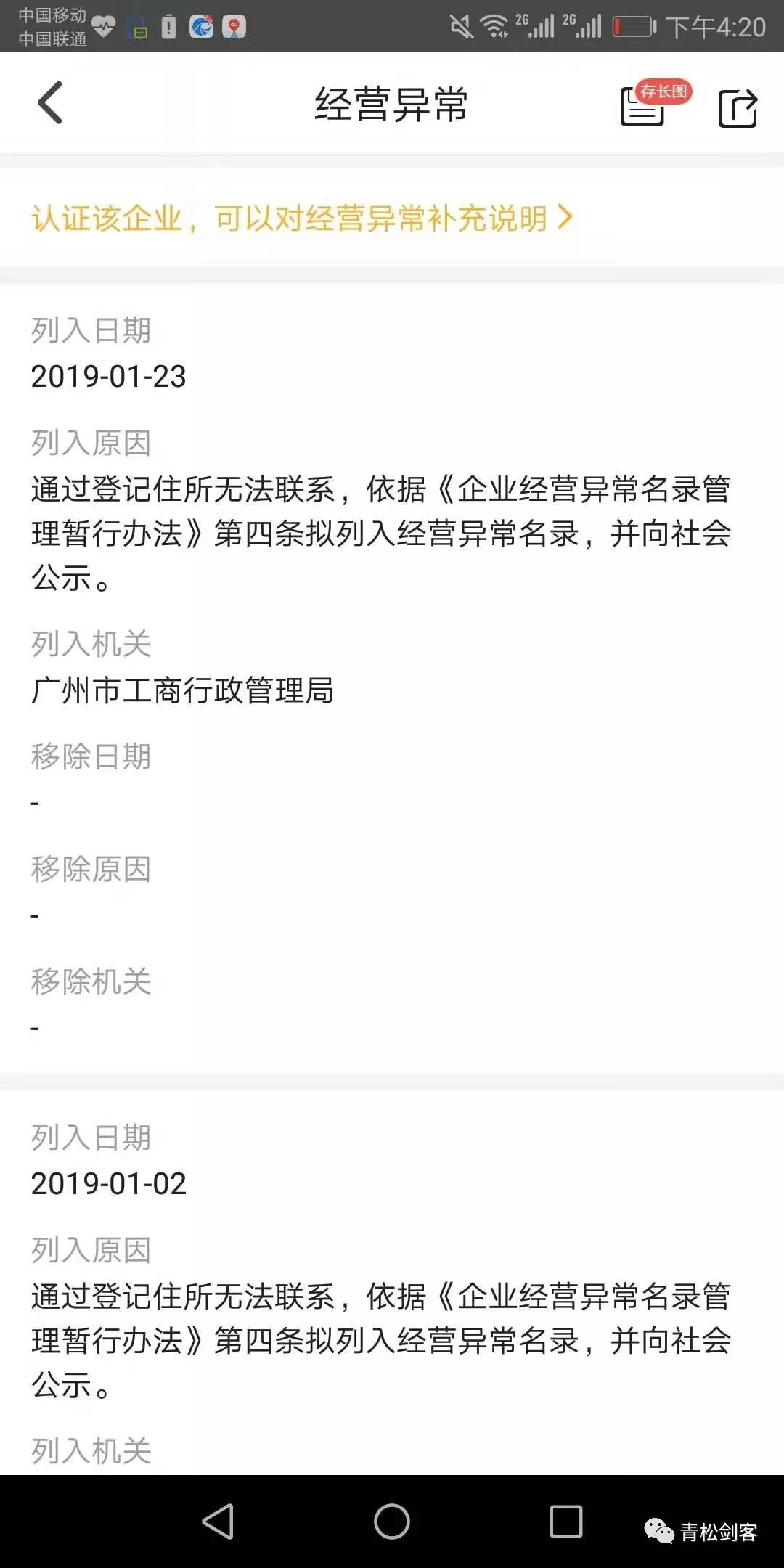The width and height of the screenshot is (784, 1568).
Task: Go to the phone home screen
Action: point(392,1521)
